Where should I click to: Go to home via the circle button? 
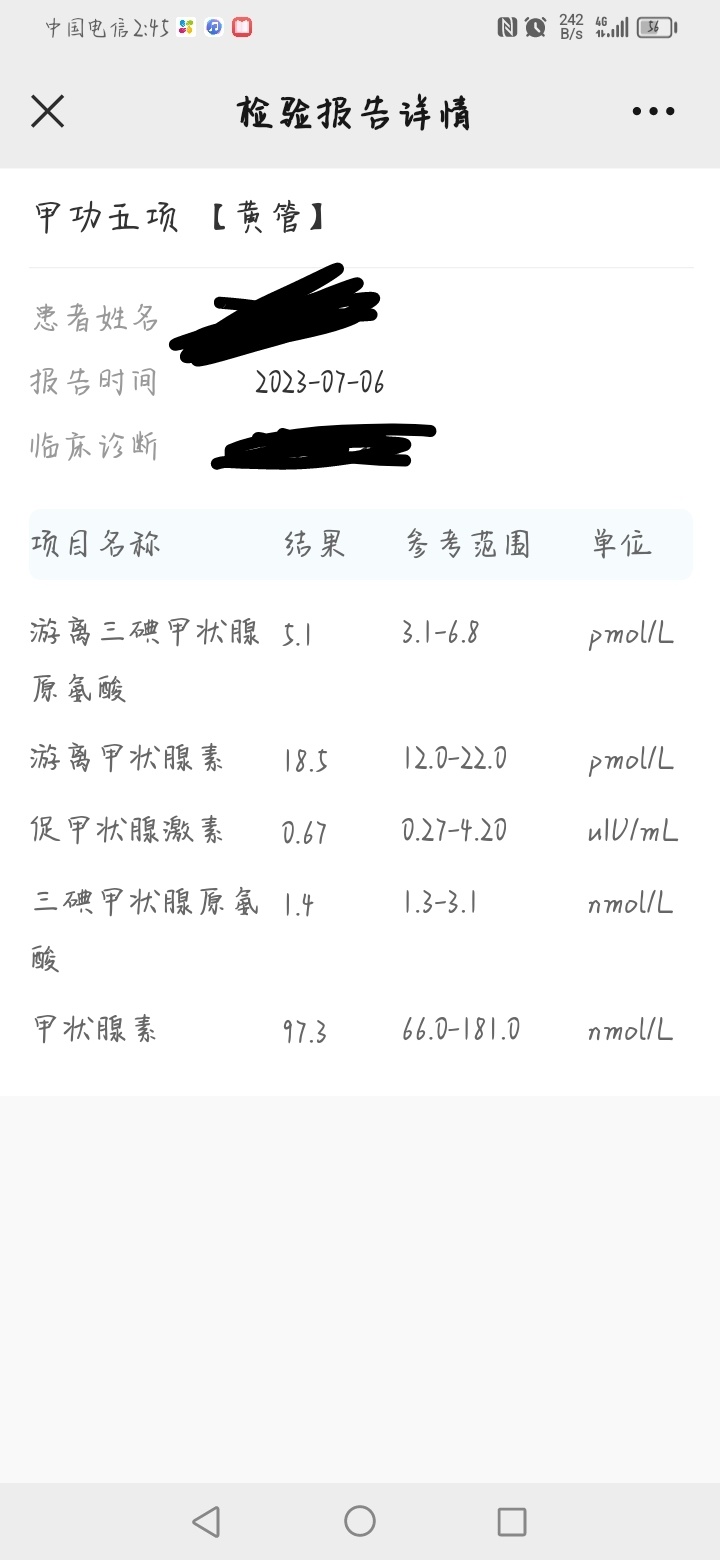click(x=360, y=1521)
